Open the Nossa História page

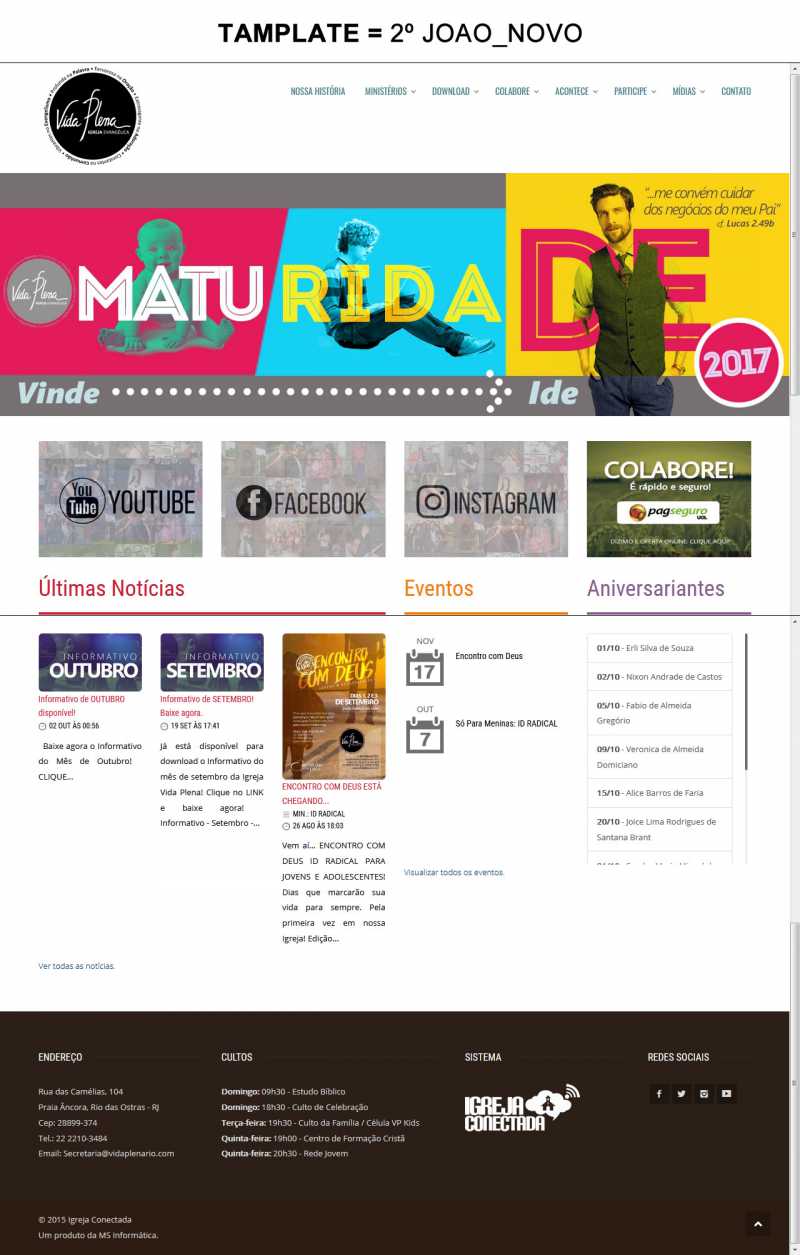click(317, 91)
